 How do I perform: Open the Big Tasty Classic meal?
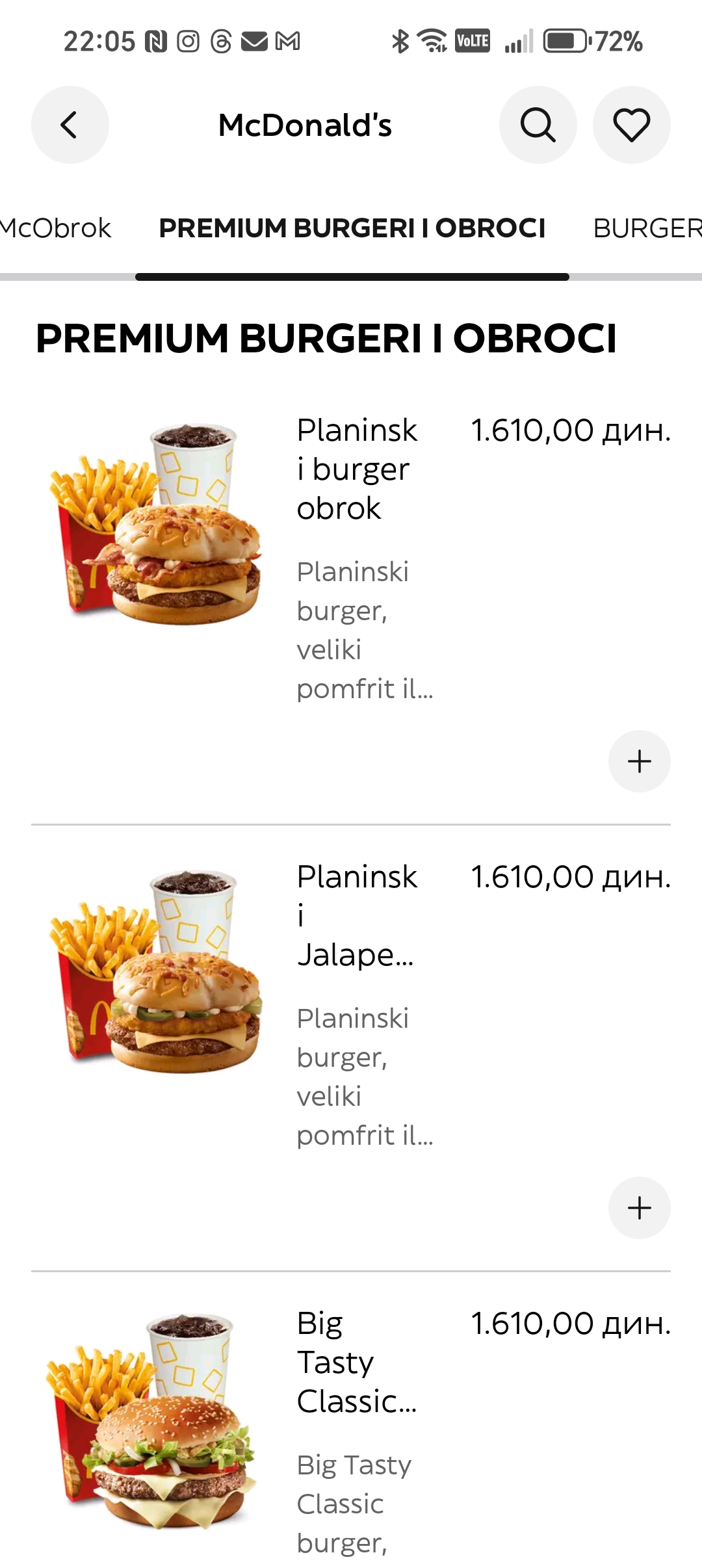356,1363
